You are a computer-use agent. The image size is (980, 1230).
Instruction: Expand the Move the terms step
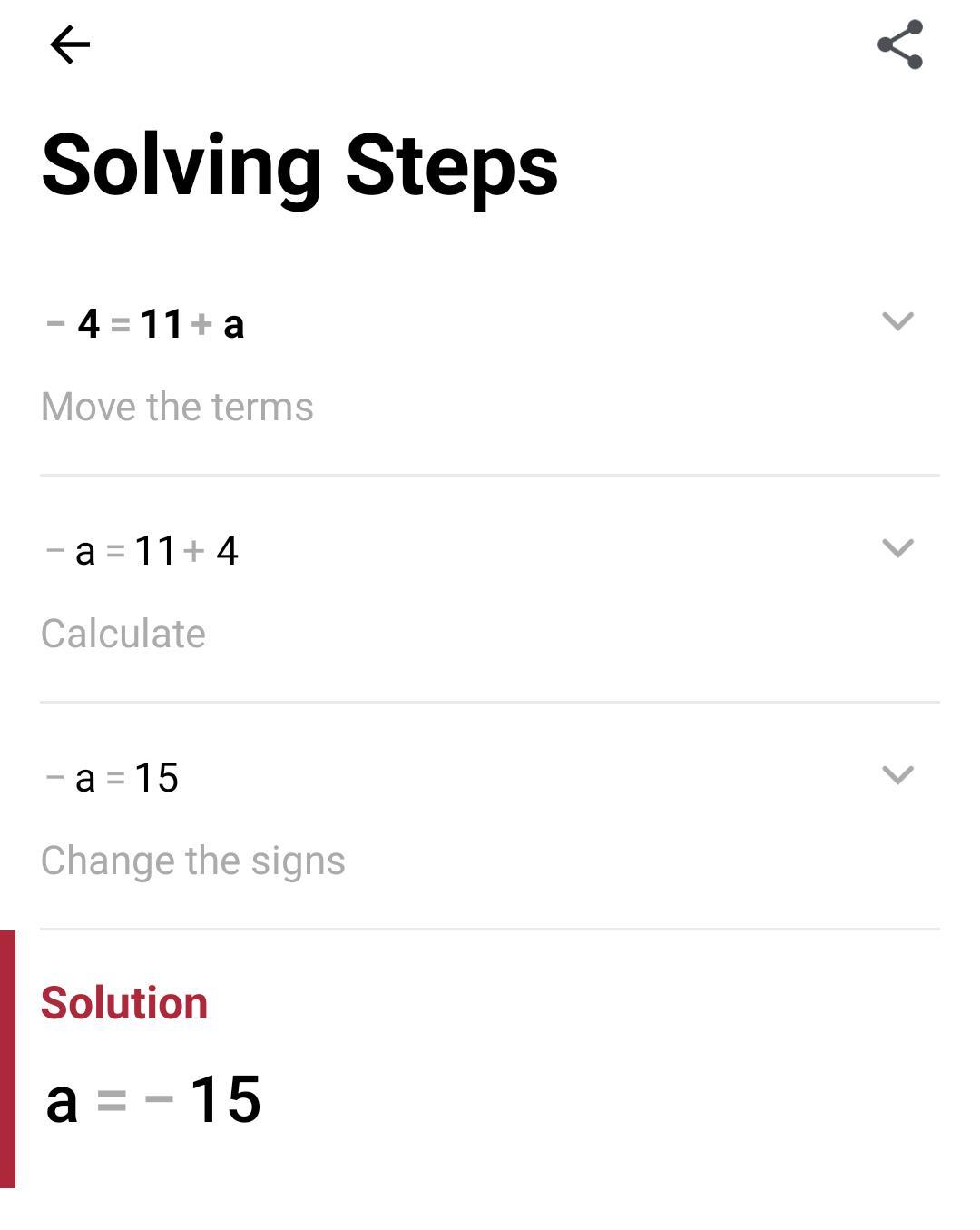pos(897,321)
